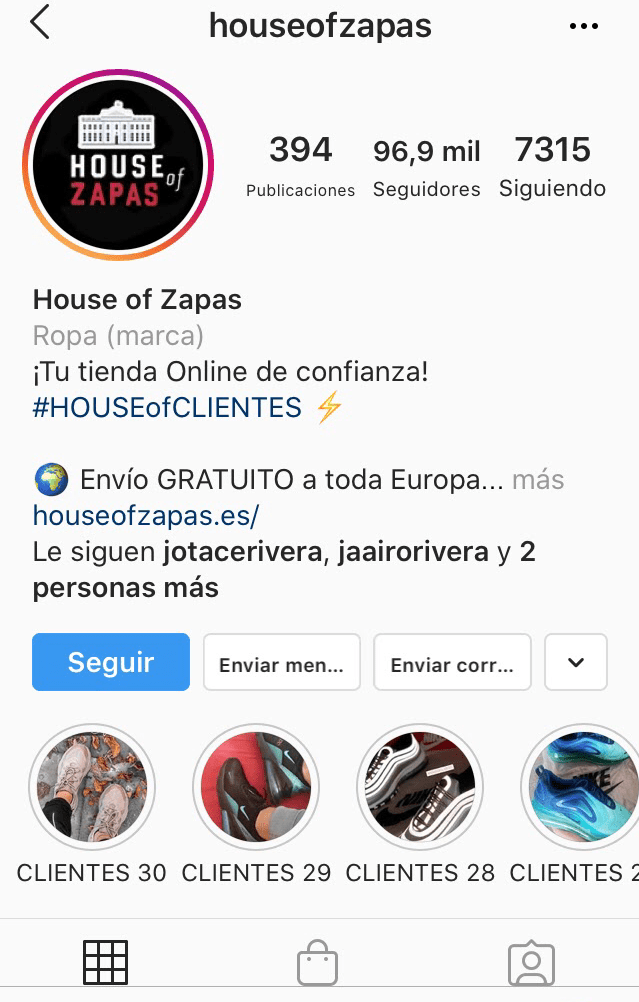Go back using the top-left arrow
Image resolution: width=639 pixels, height=1002 pixels.
point(40,23)
